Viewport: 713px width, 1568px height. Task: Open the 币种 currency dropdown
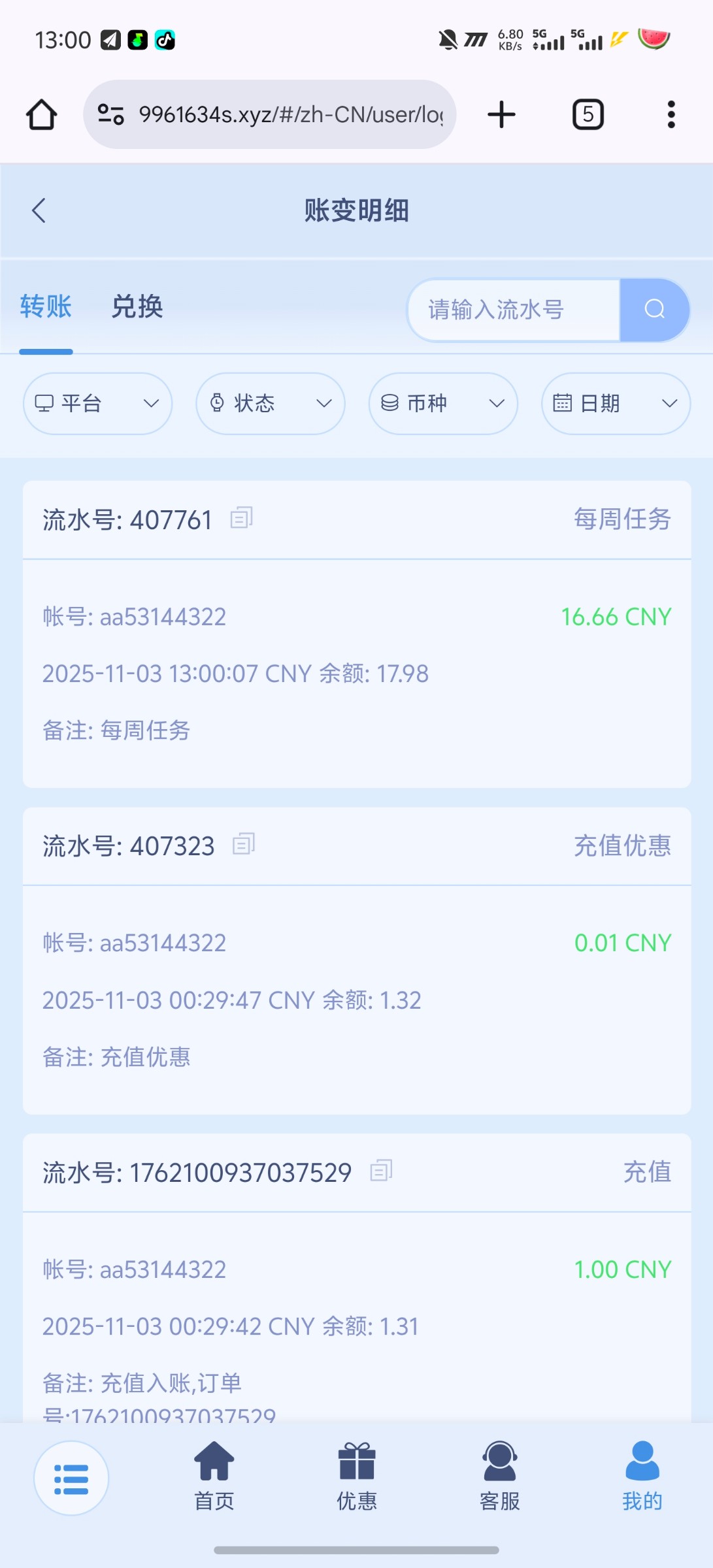pos(443,404)
